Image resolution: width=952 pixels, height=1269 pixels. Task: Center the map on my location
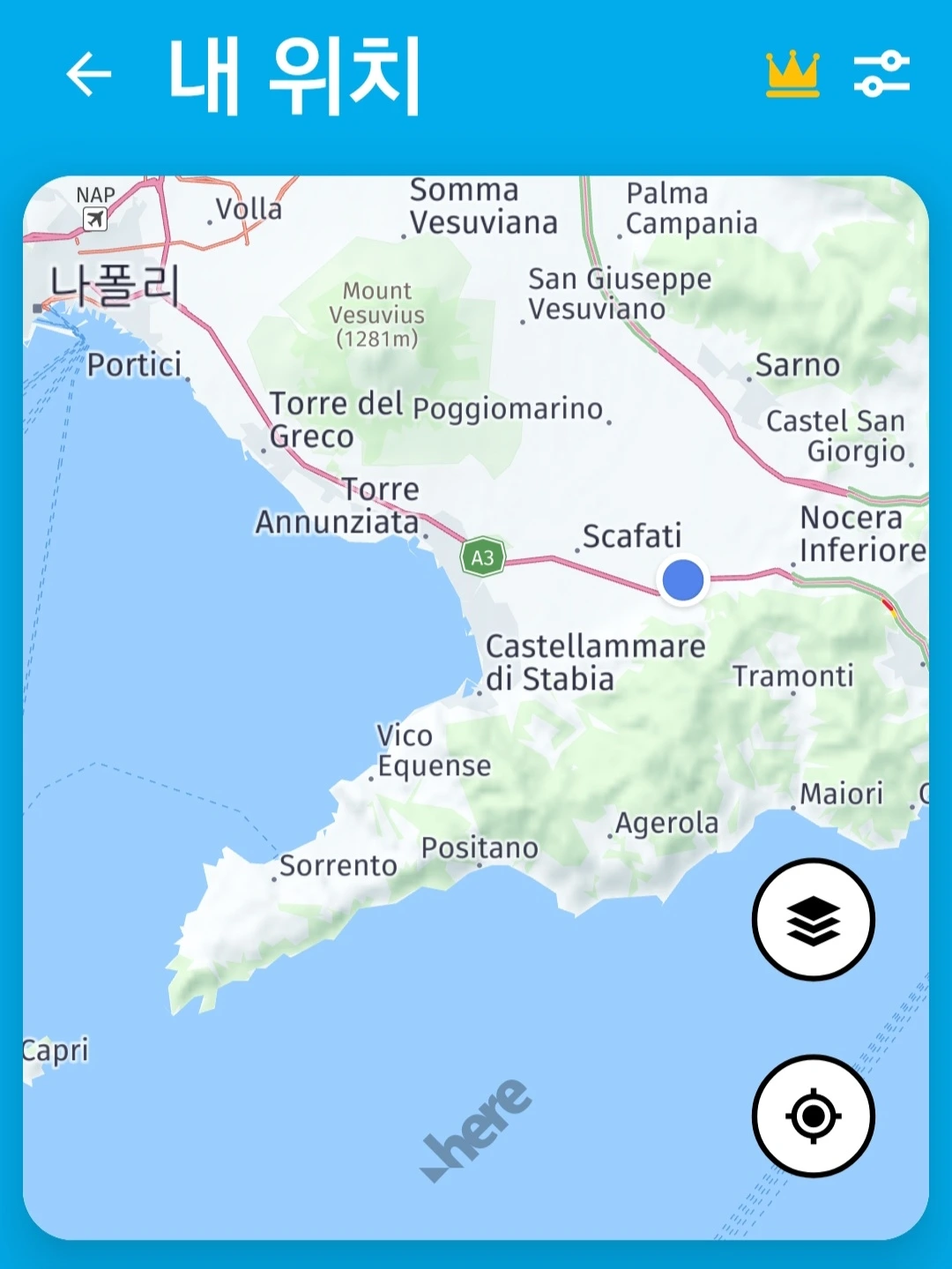pos(813,1116)
